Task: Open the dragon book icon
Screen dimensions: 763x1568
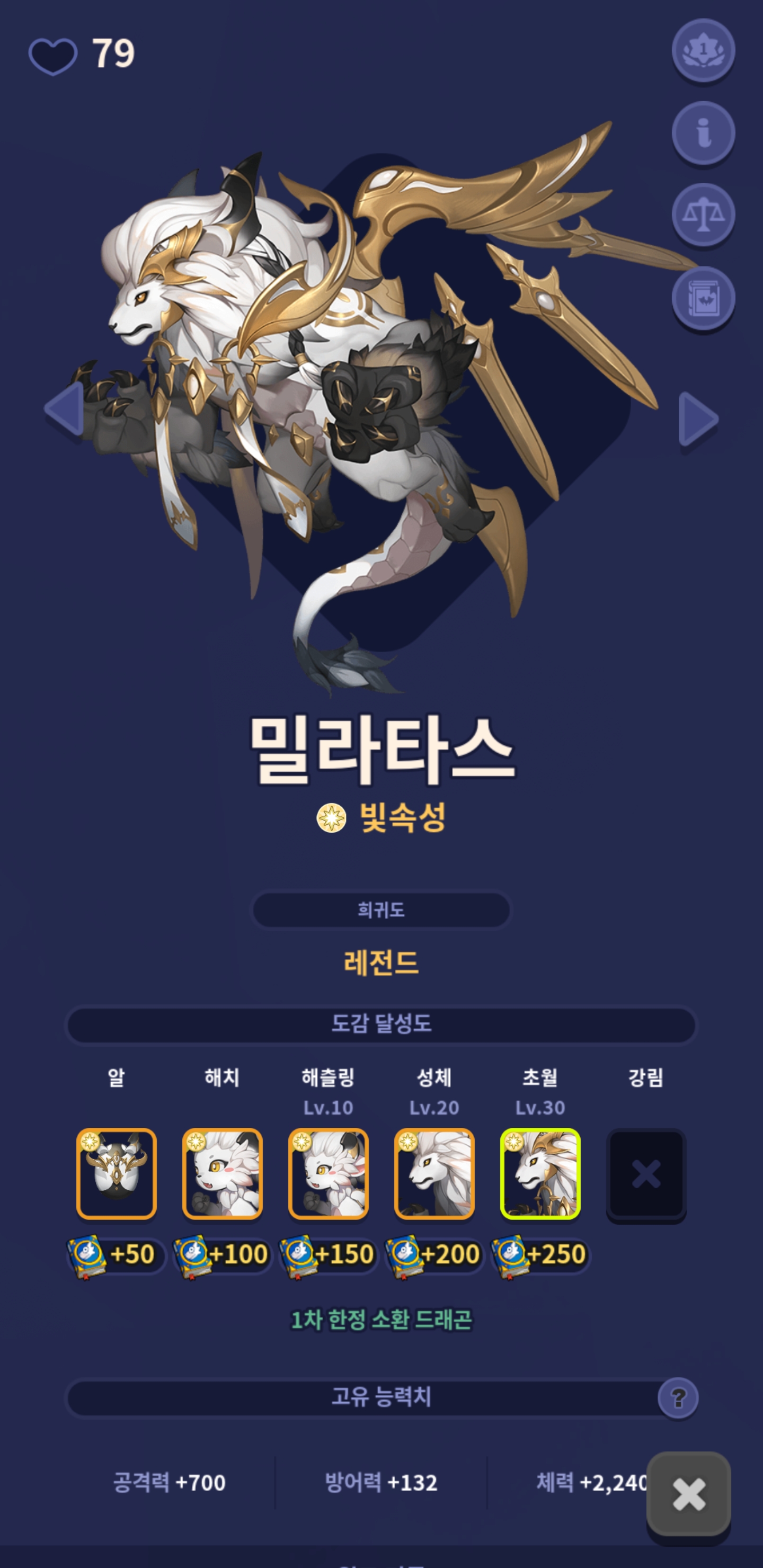Action: [x=703, y=298]
